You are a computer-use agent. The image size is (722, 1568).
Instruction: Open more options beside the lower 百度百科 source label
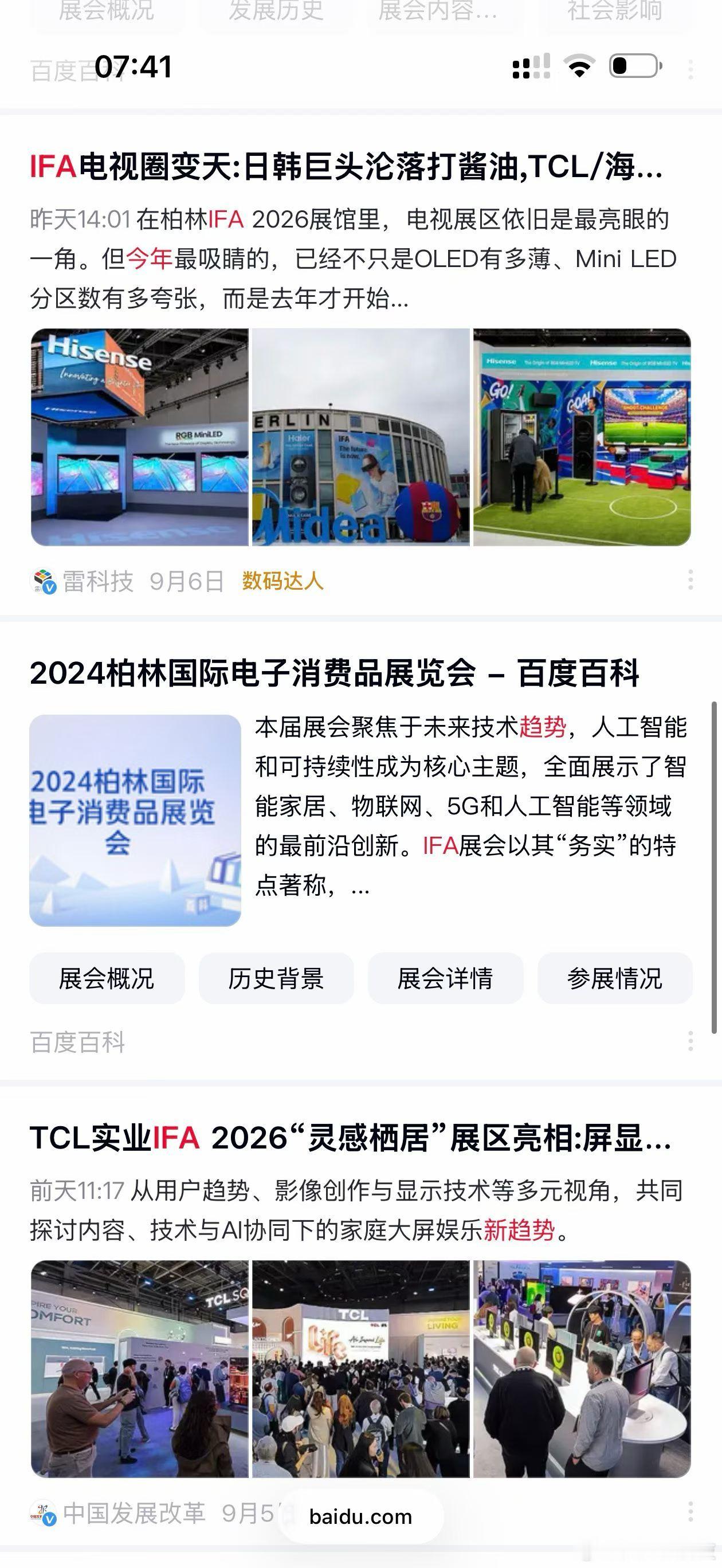690,1041
